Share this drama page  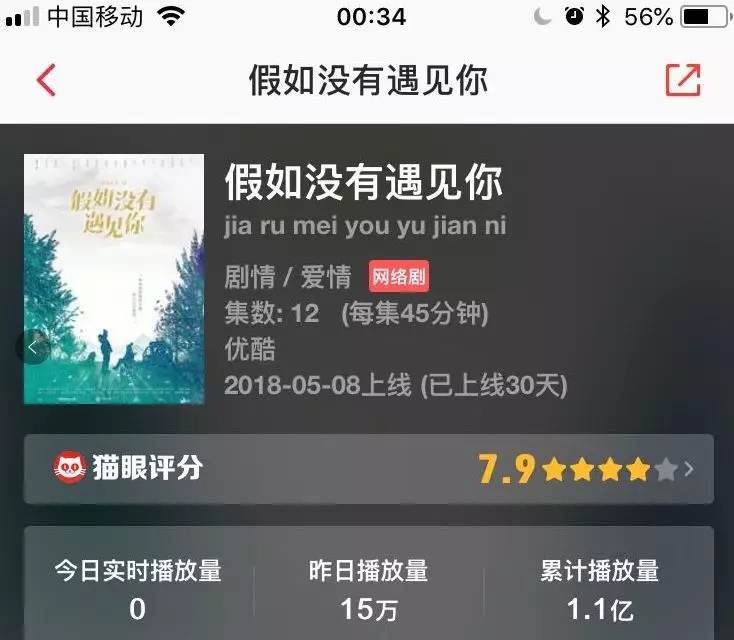pyautogui.click(x=683, y=80)
